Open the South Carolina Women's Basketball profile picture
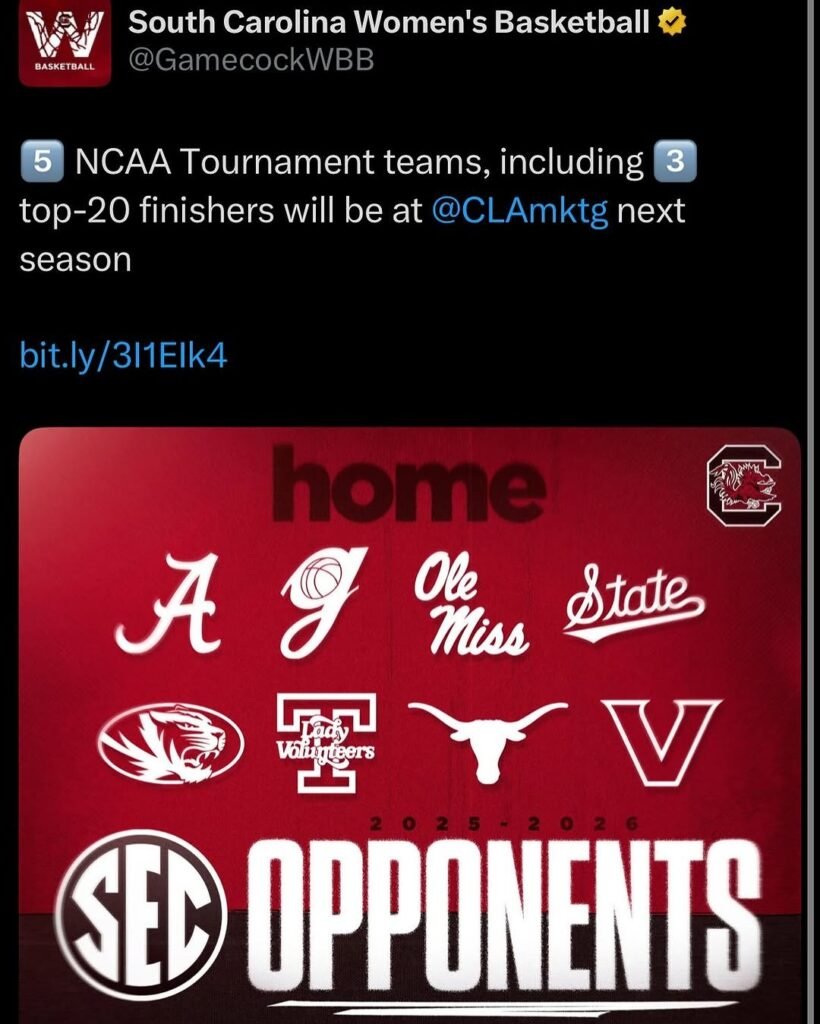The image size is (820, 1024). 64,42
